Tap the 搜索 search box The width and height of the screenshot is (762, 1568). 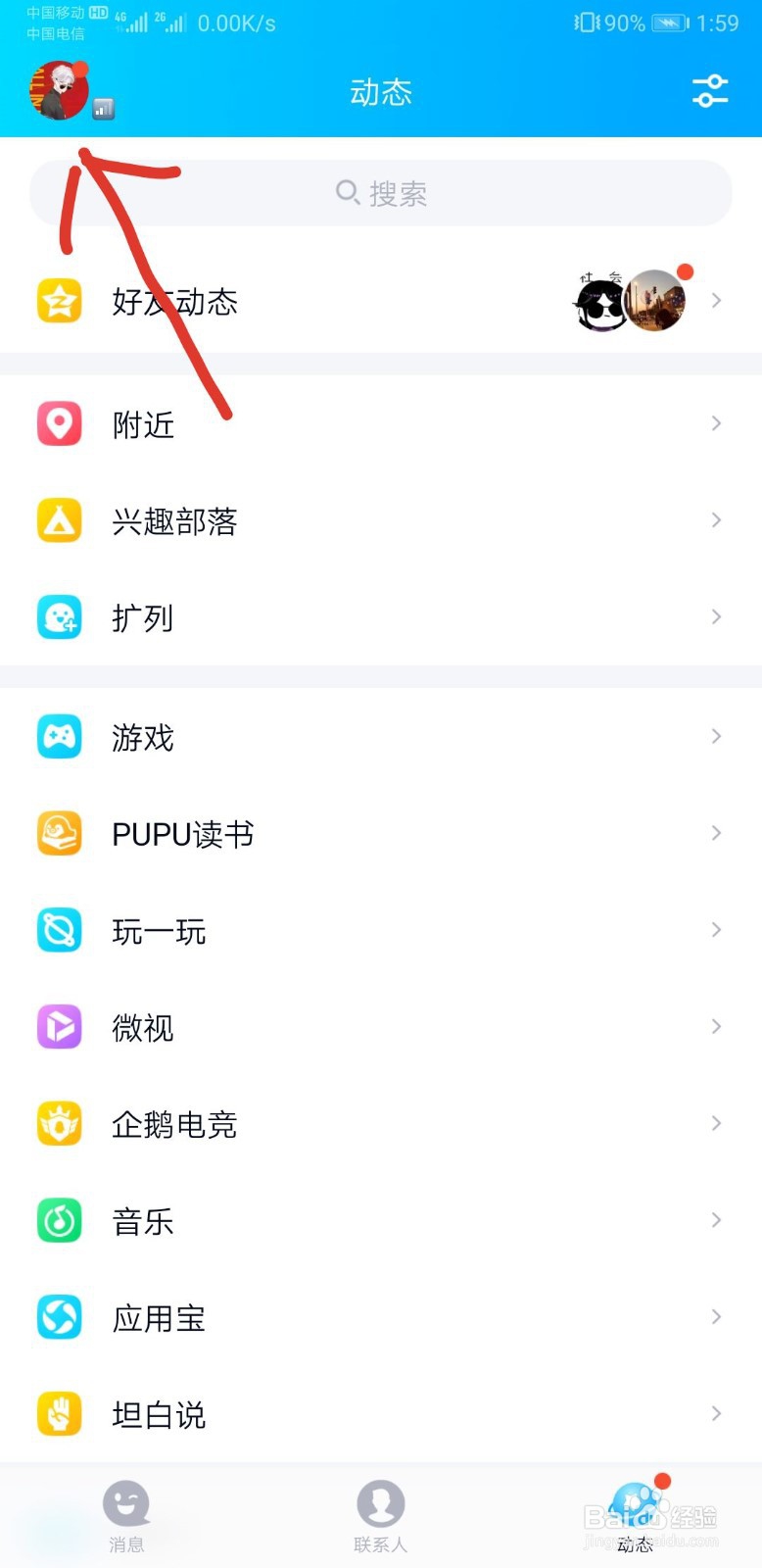[381, 193]
